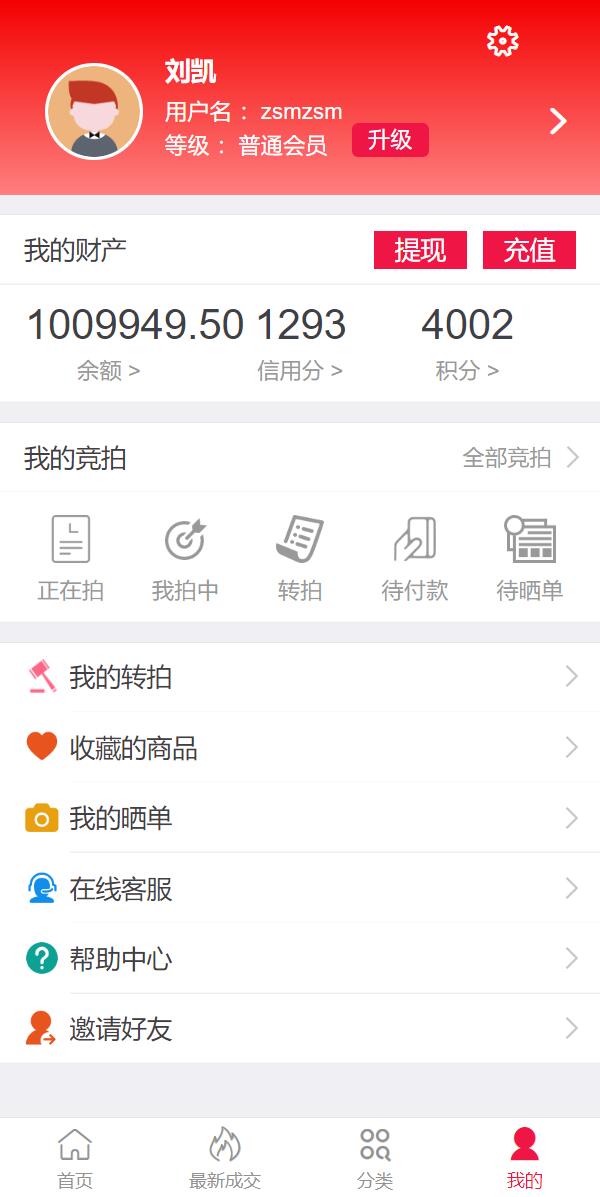Open the 待晒单 pending review shortcut
The height and width of the screenshot is (1197, 600).
pos(529,558)
